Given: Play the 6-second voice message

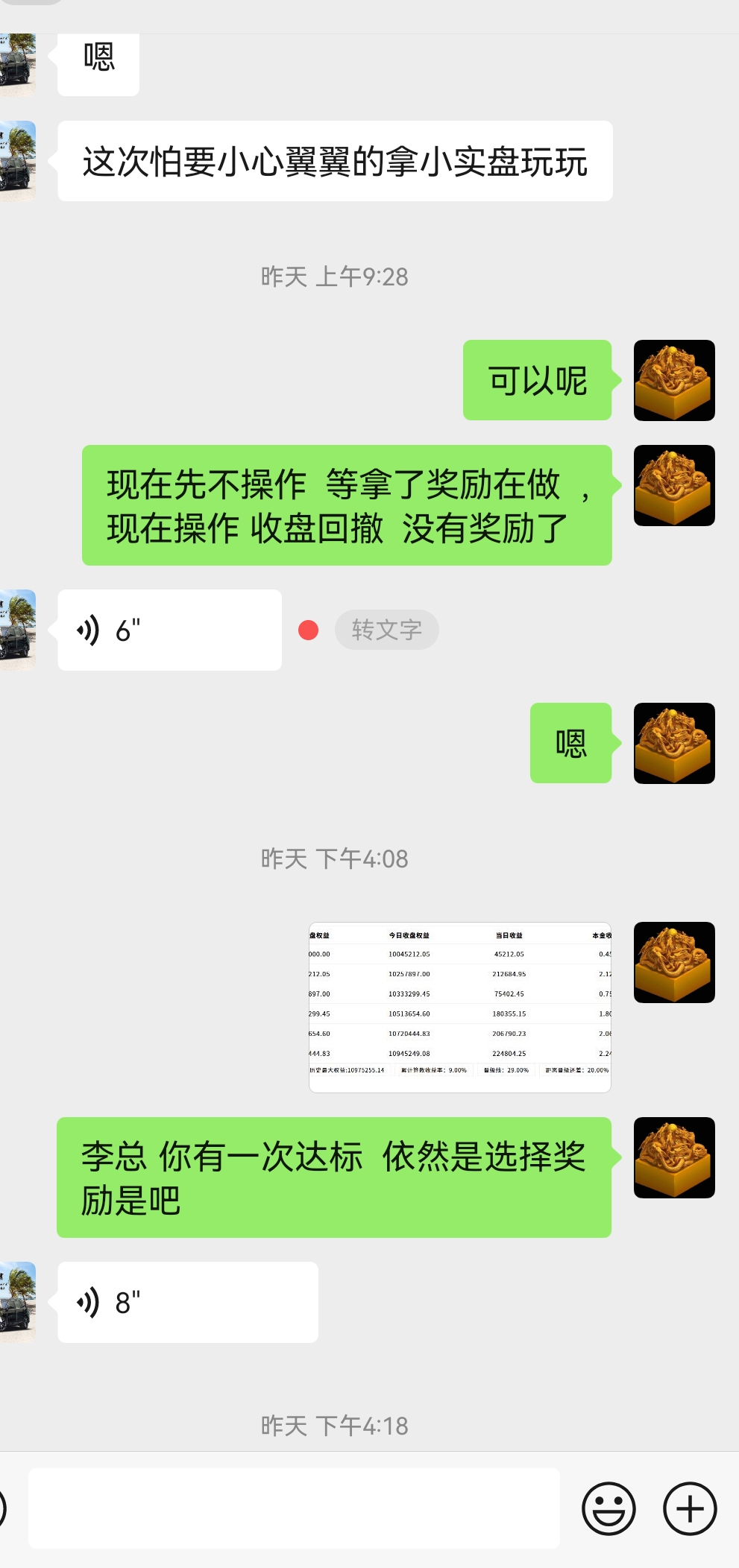Looking at the screenshot, I should tap(169, 630).
